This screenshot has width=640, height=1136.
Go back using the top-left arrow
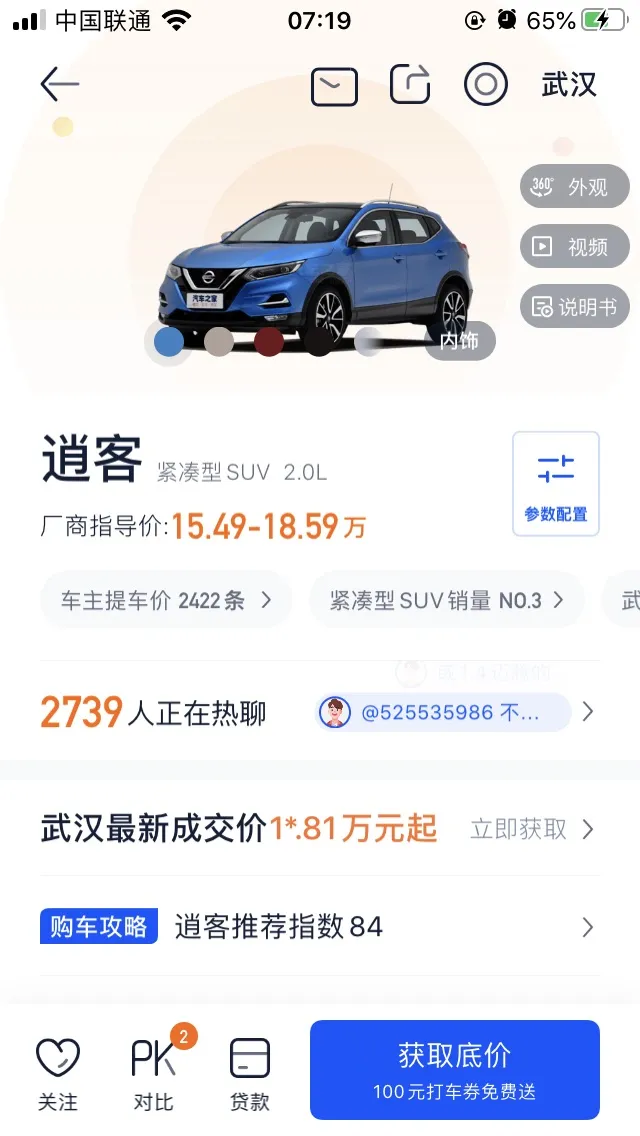point(59,85)
